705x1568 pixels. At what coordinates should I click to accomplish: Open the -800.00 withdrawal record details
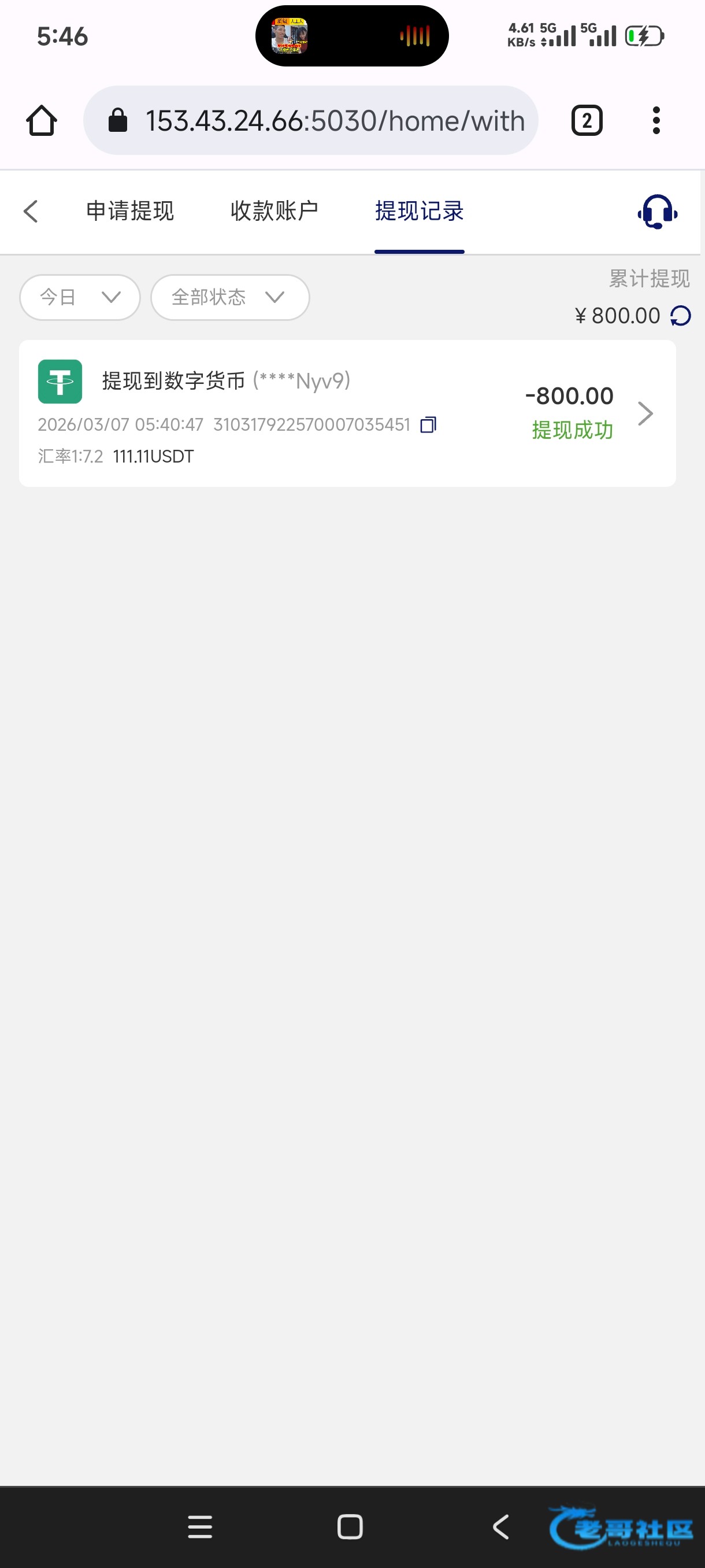point(645,413)
